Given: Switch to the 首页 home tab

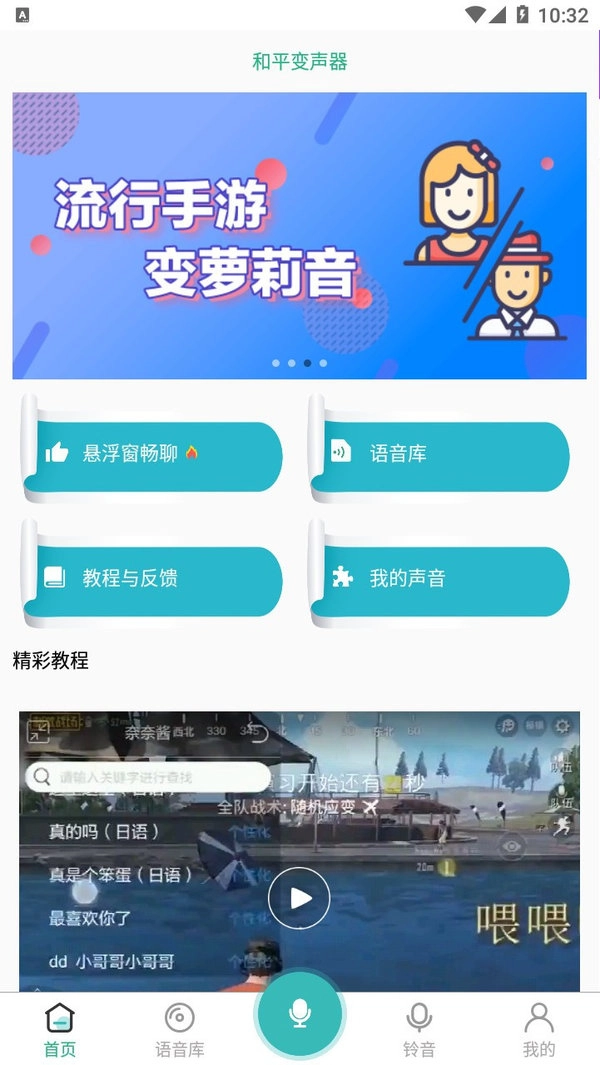Looking at the screenshot, I should (60, 1030).
